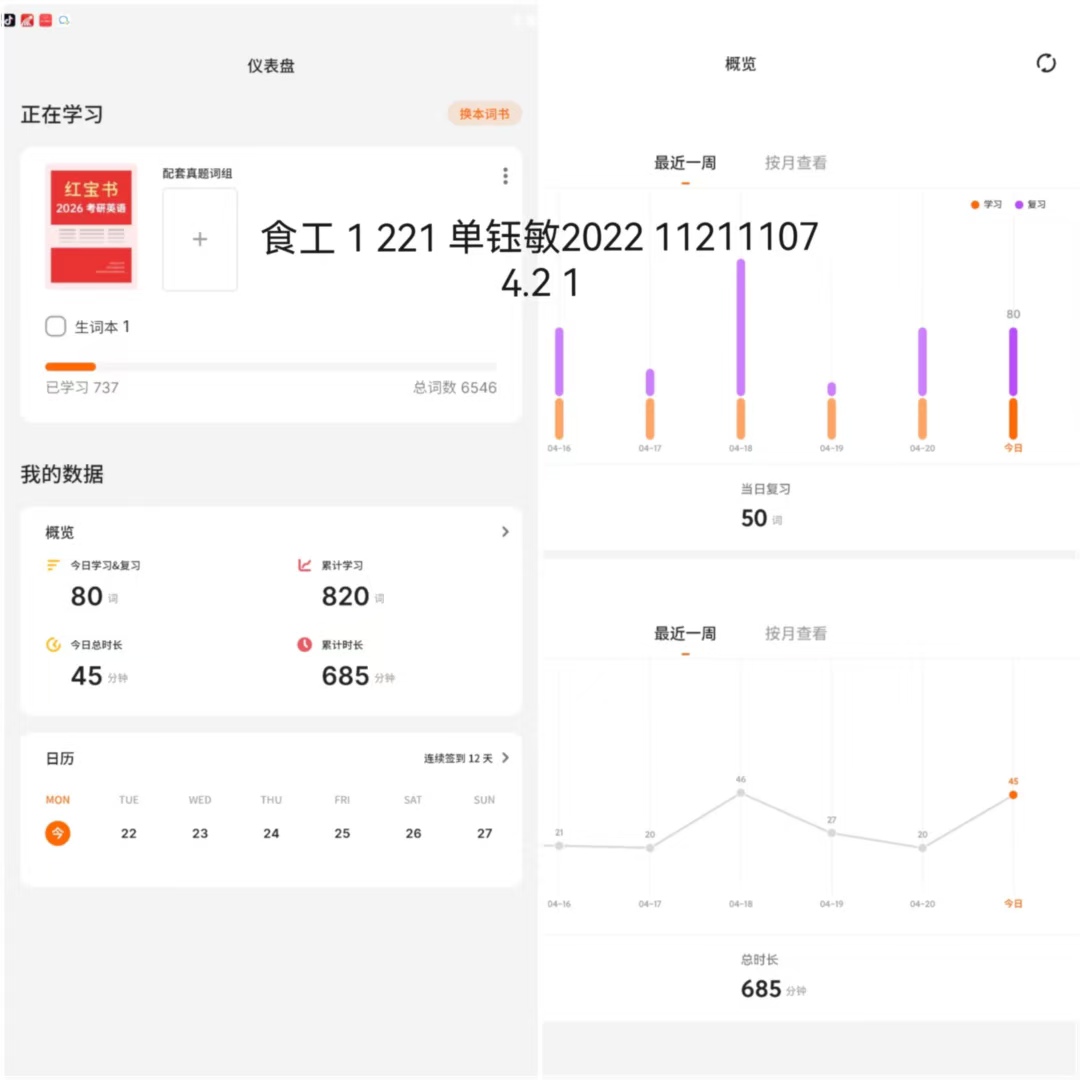
Task: Open the 概览 details chevron in 我的数据
Action: coord(505,532)
